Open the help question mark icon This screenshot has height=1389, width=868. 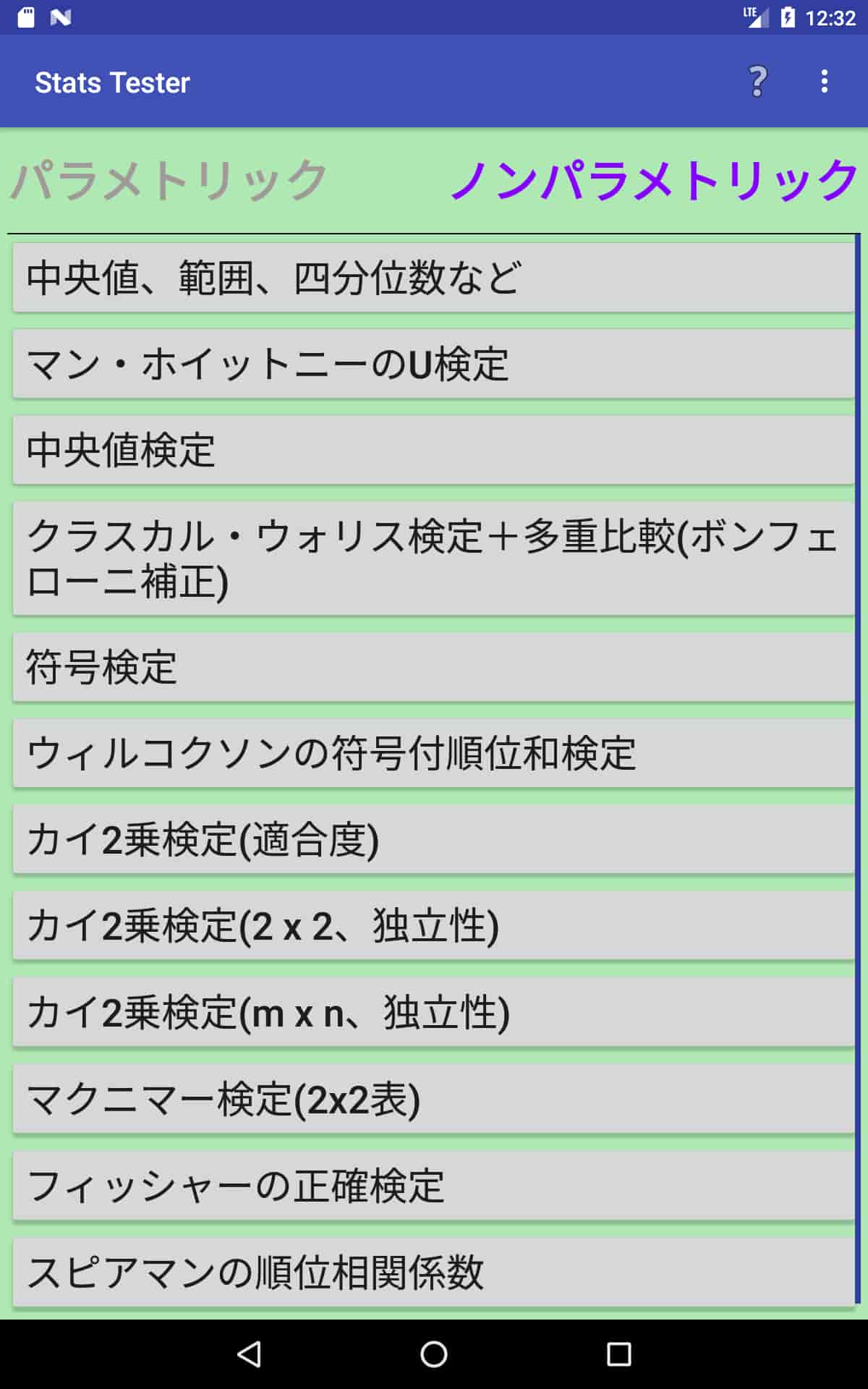pos(757,81)
